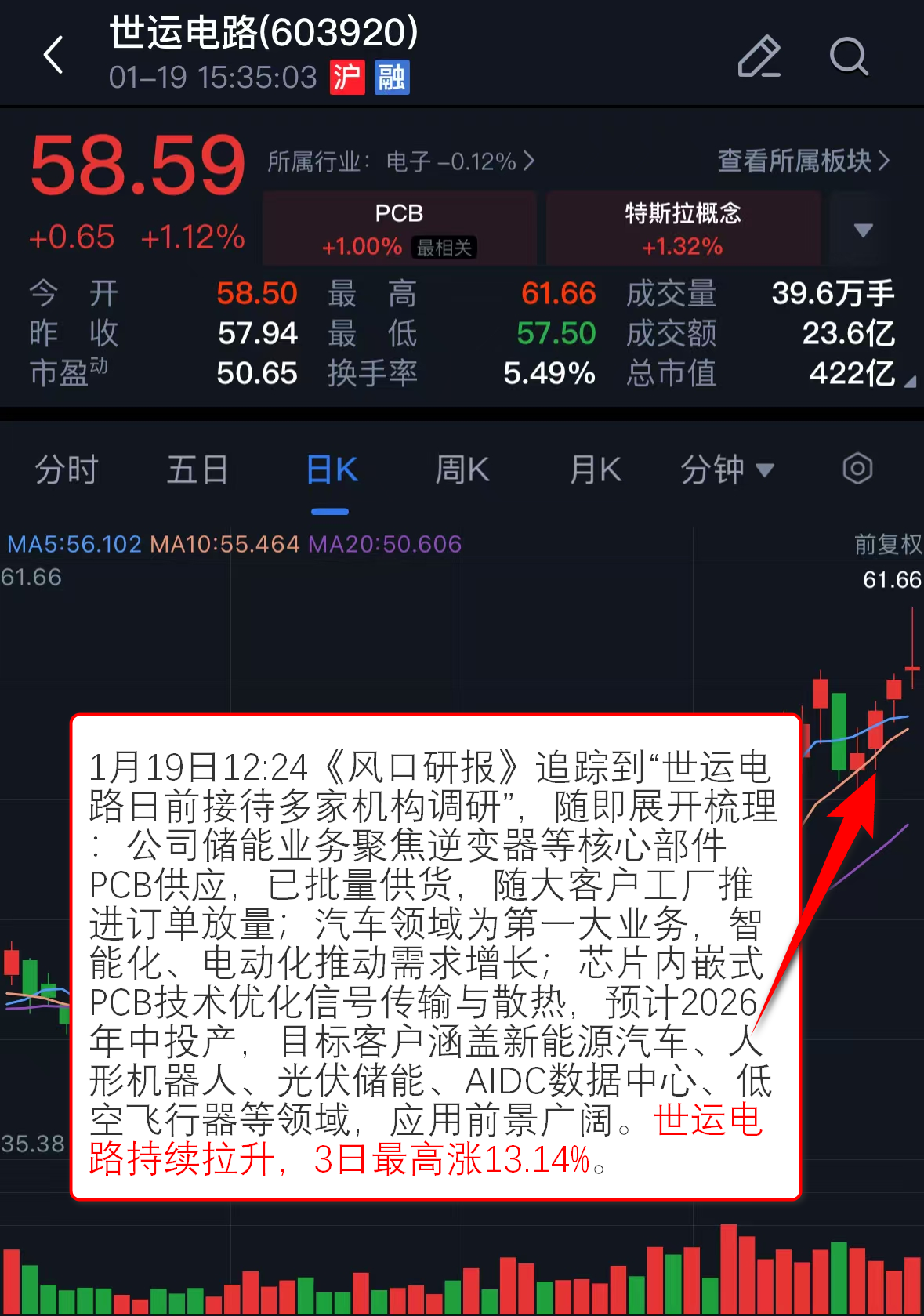The height and width of the screenshot is (1316, 924).
Task: Switch to the 分时 chart tab
Action: (67, 470)
